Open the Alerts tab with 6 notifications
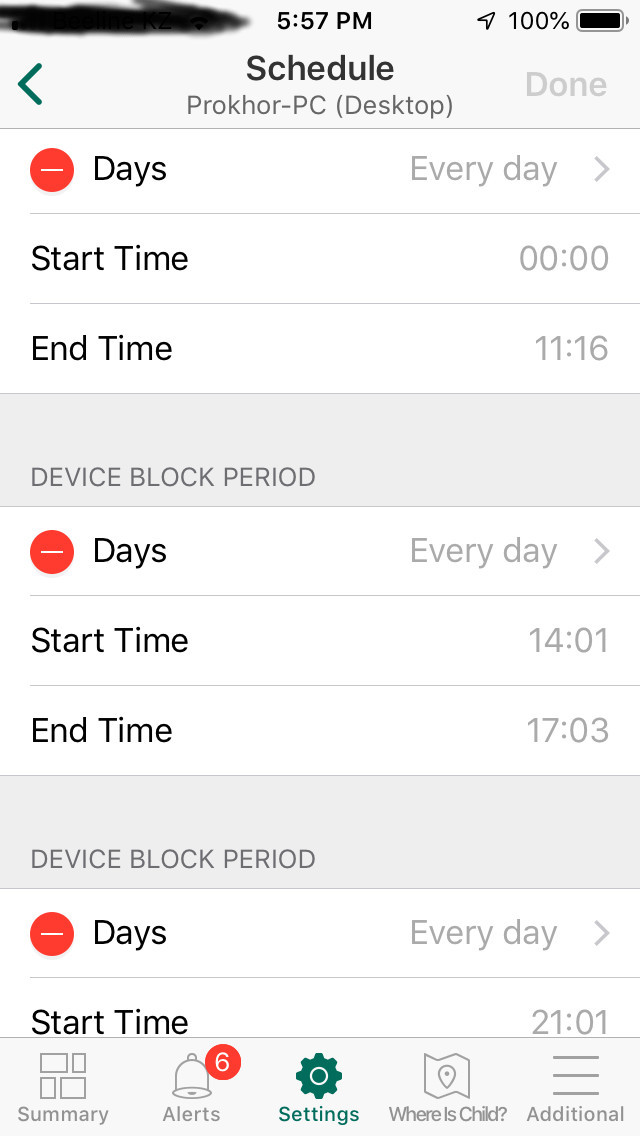Image resolution: width=640 pixels, height=1136 pixels. pos(191,1087)
